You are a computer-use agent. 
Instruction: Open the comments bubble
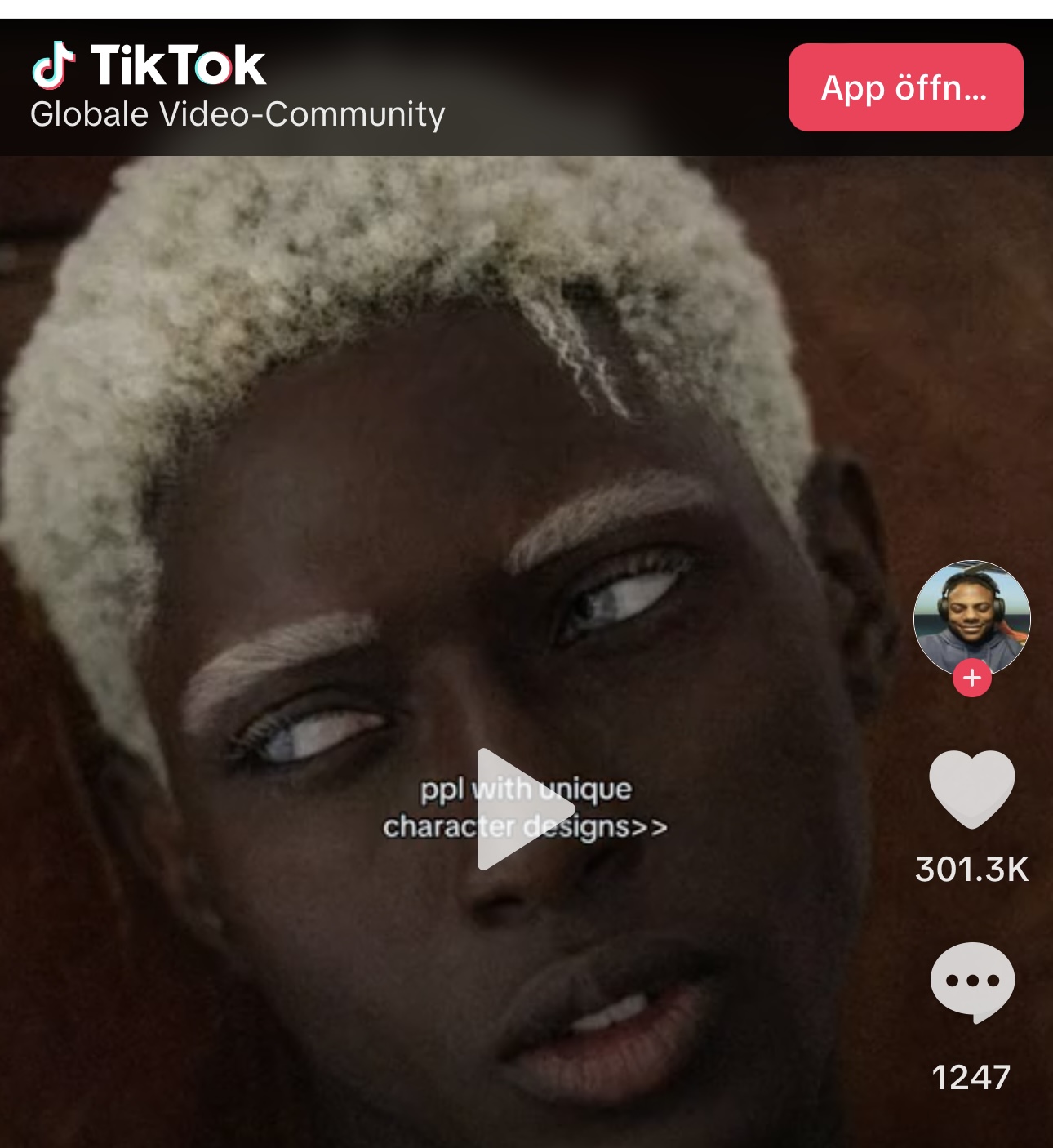[x=971, y=981]
